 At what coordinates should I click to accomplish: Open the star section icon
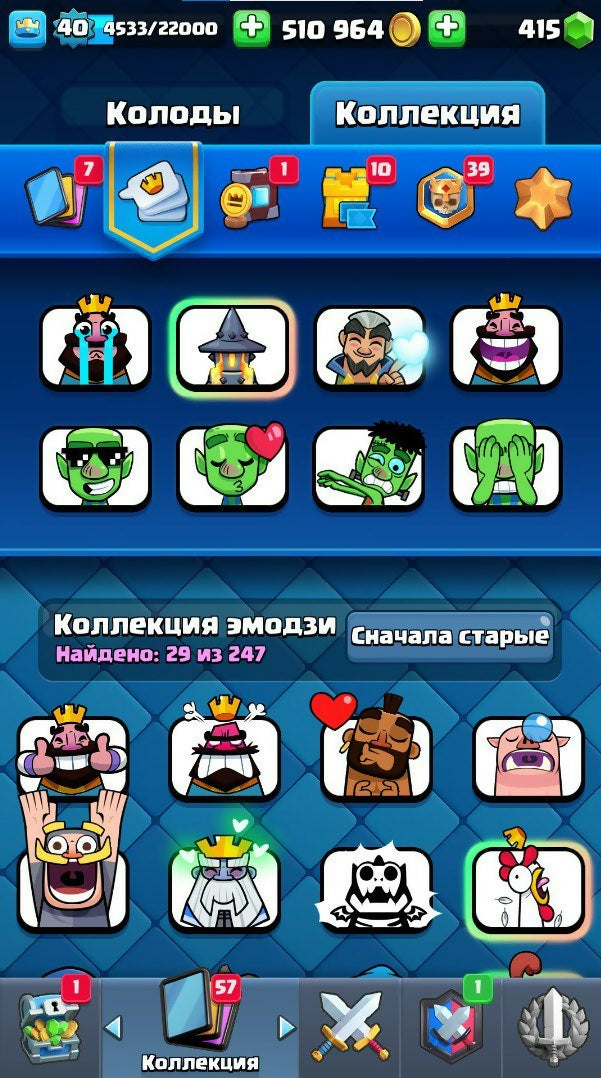(543, 199)
